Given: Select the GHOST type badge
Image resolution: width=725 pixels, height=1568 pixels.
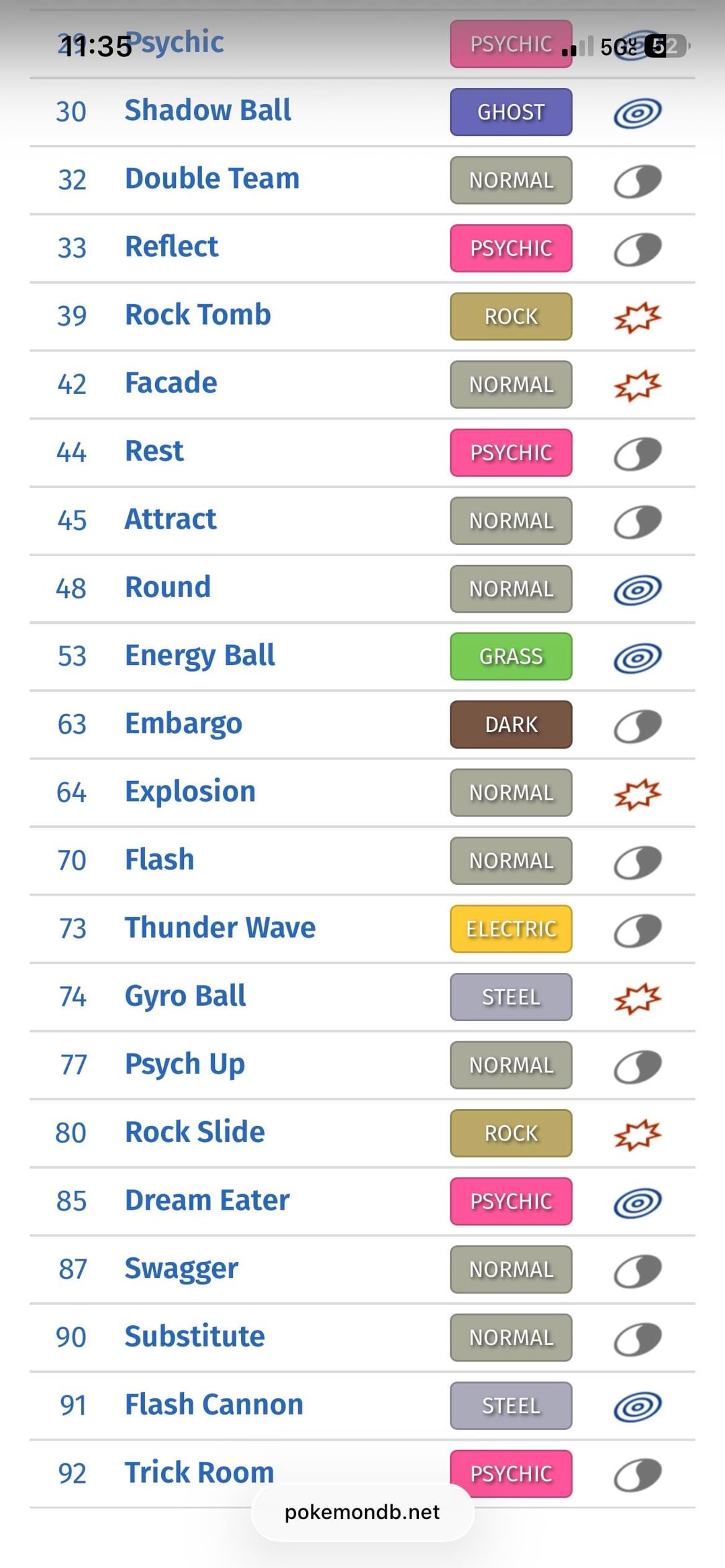Looking at the screenshot, I should tap(510, 112).
